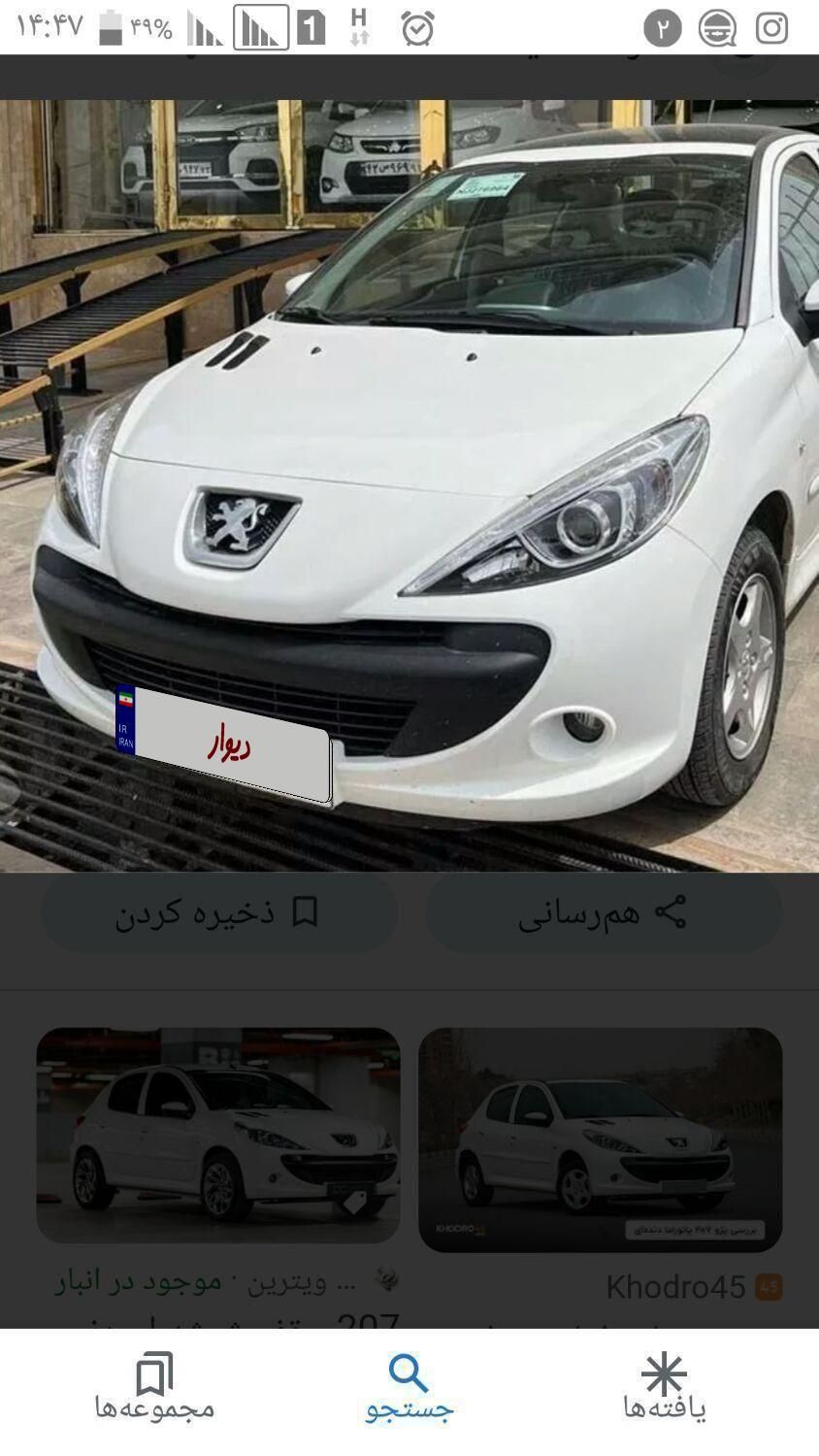Viewport: 819px width, 1456px height.
Task: Go to the جستجو tab
Action: (409, 1390)
